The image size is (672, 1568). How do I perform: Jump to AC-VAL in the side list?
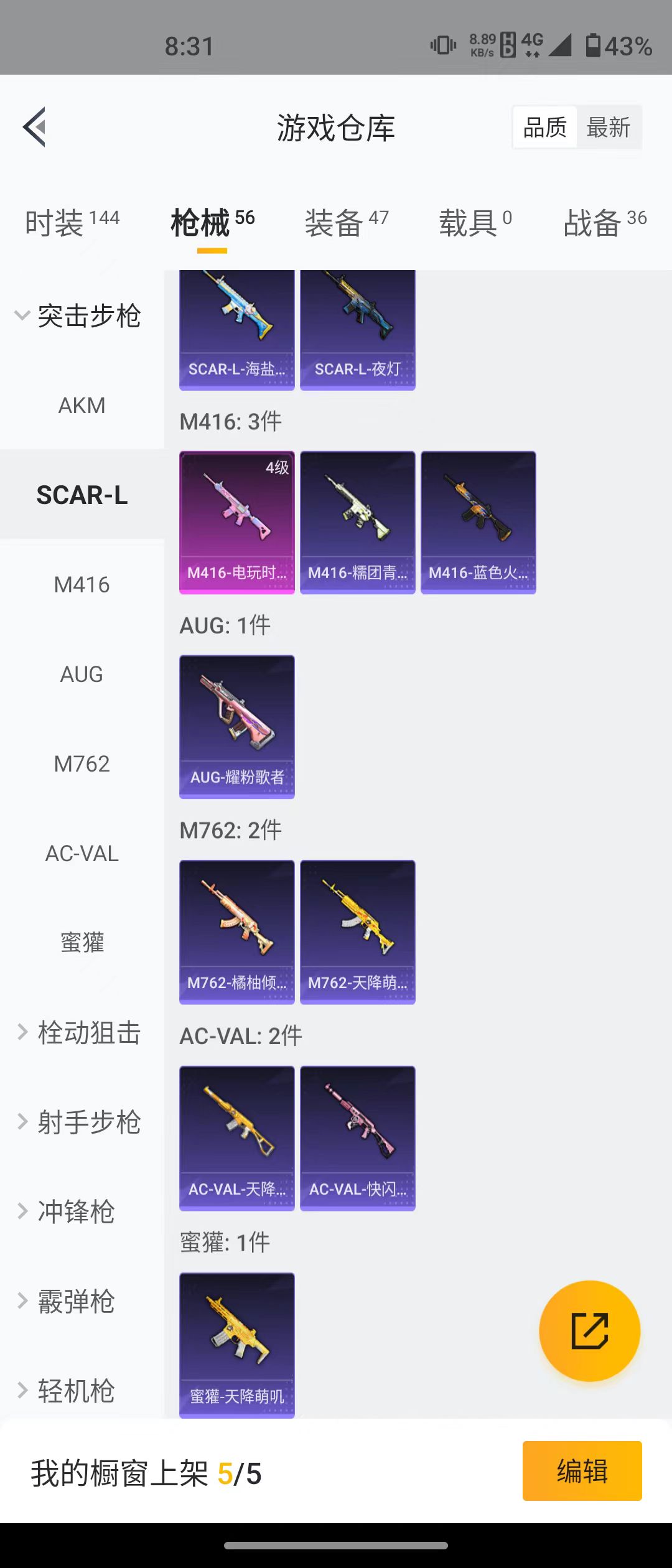[82, 854]
